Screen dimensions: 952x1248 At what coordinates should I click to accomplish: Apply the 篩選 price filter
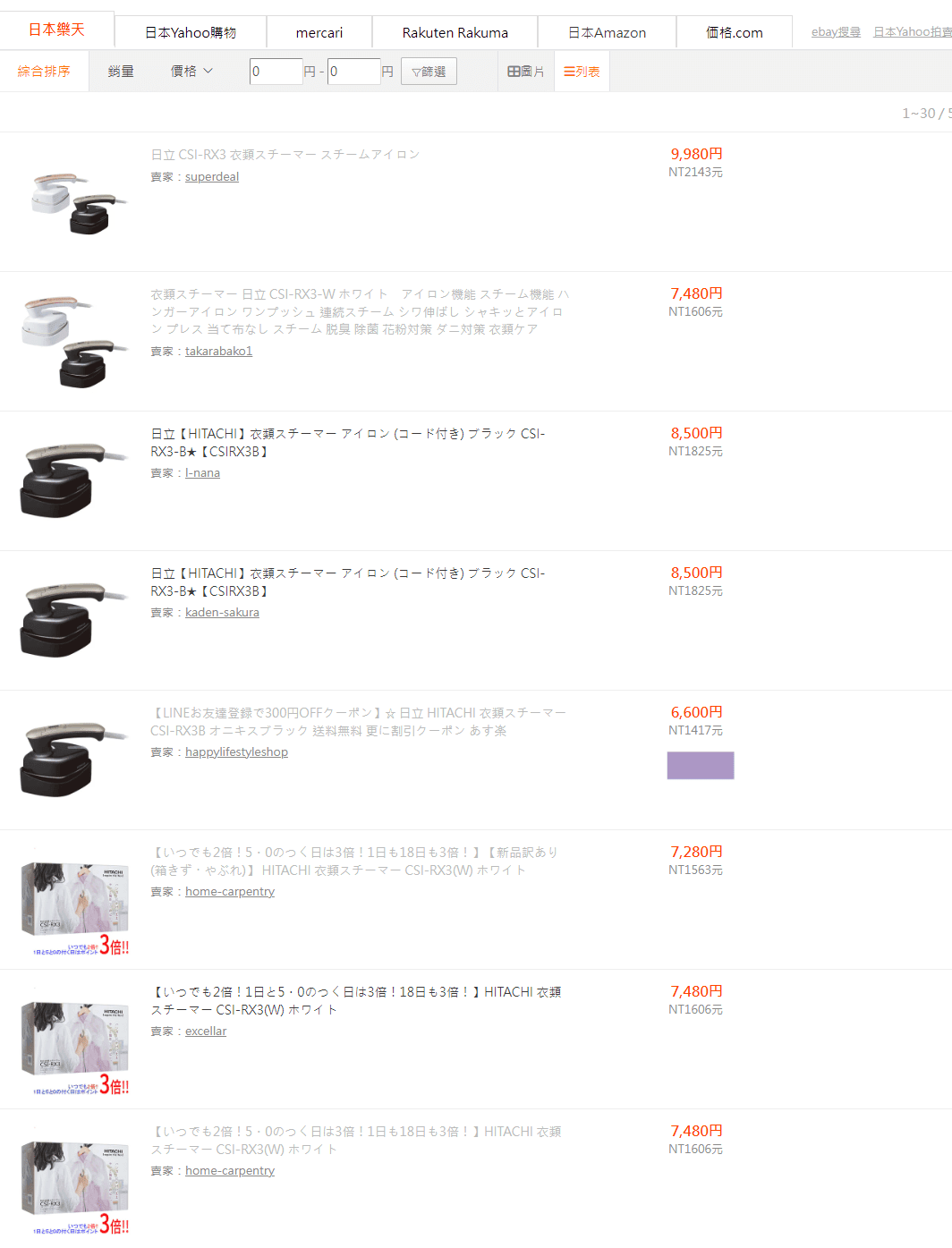point(429,72)
